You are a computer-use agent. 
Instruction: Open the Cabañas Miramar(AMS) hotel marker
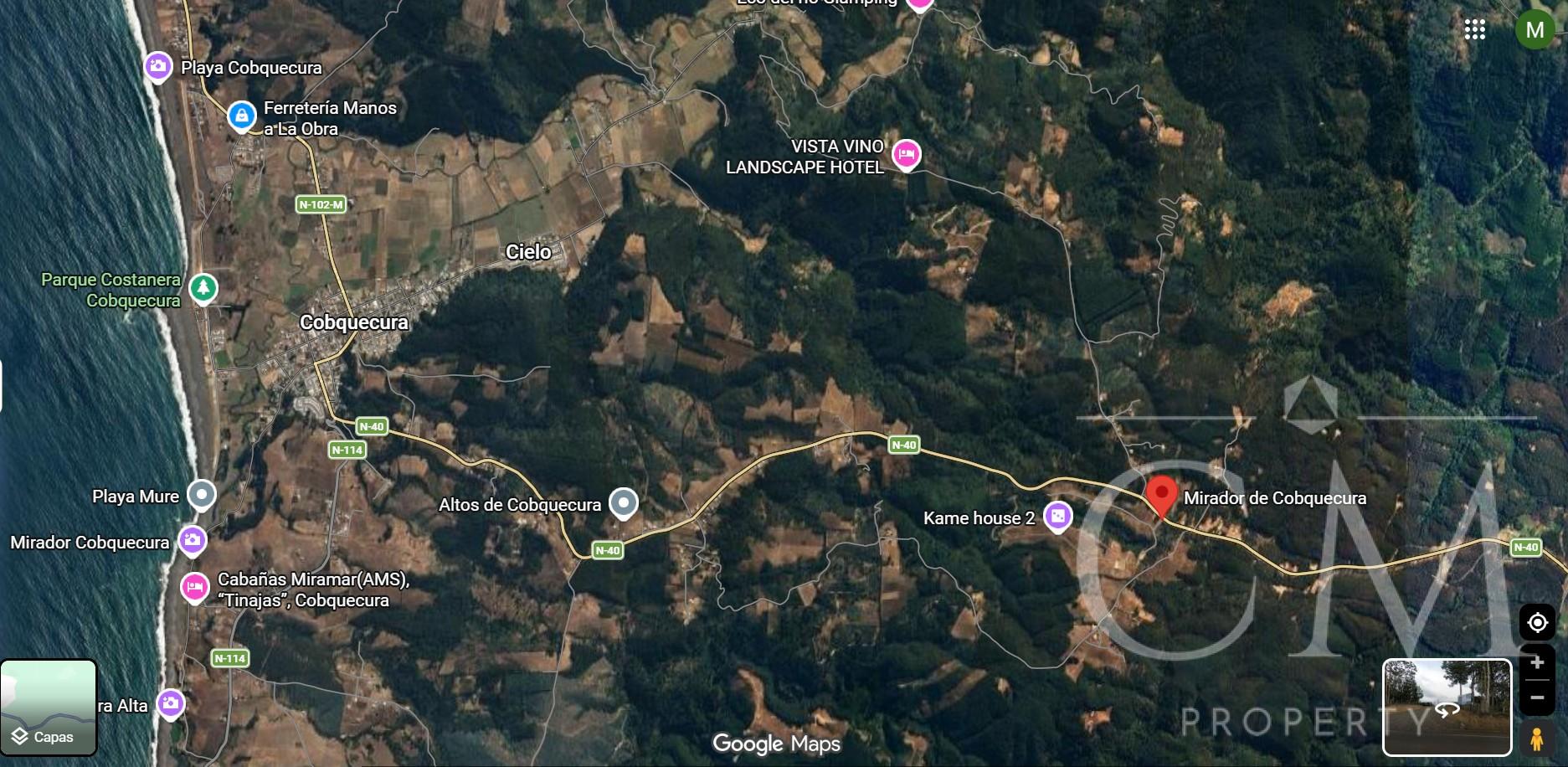coord(194,586)
